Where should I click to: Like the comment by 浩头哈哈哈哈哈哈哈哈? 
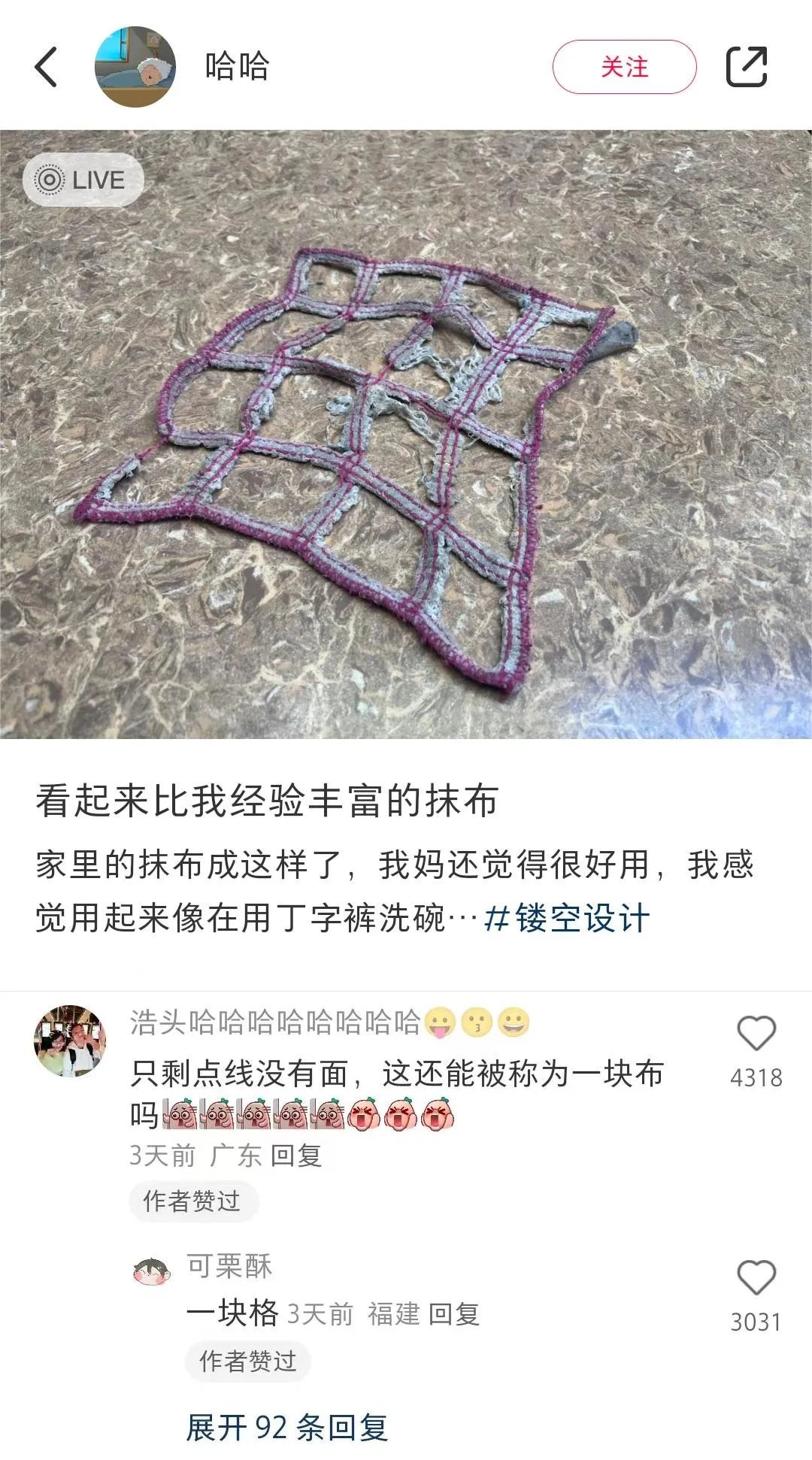(x=756, y=1034)
